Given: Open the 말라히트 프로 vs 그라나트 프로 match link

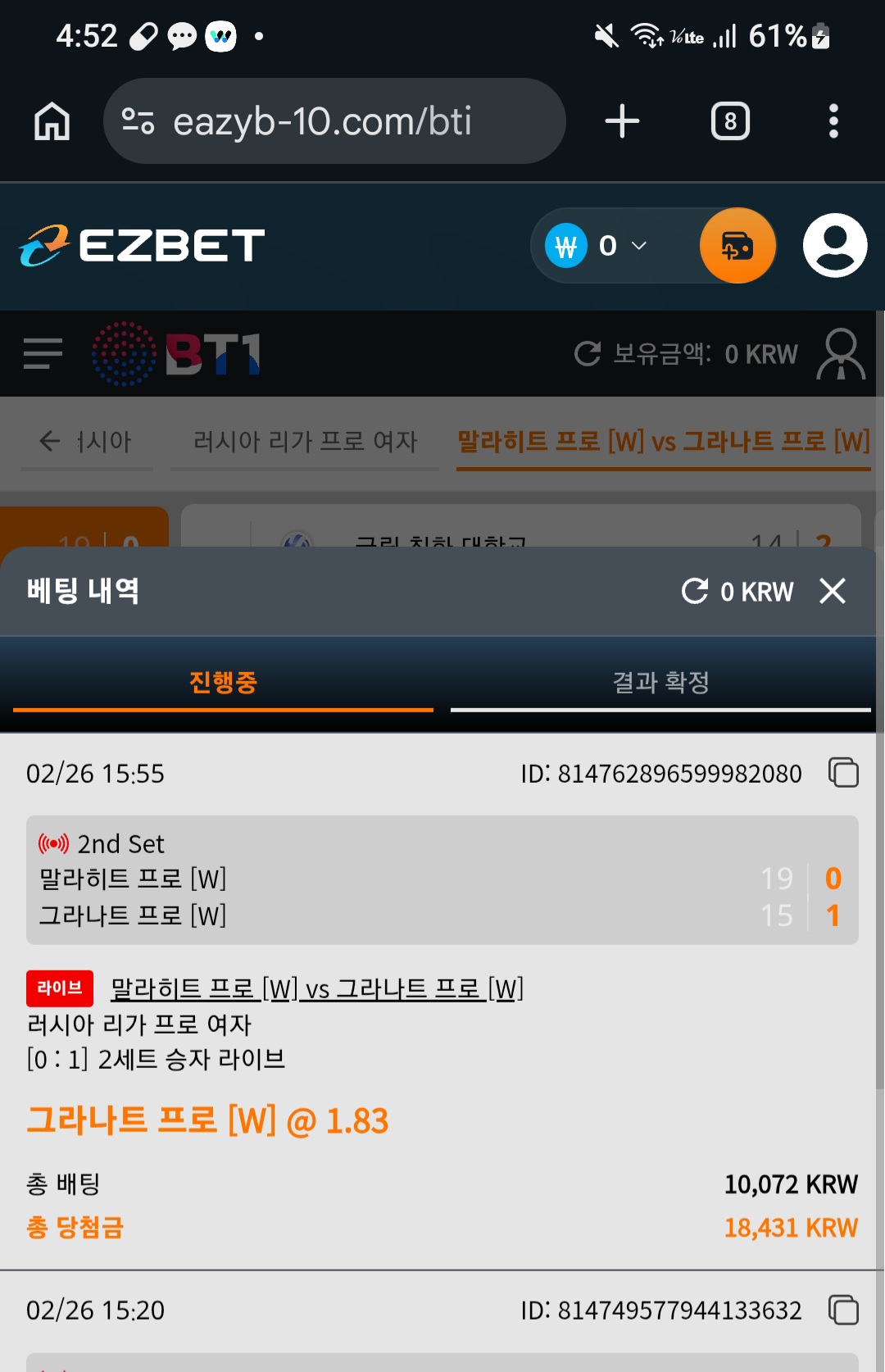Looking at the screenshot, I should point(316,988).
